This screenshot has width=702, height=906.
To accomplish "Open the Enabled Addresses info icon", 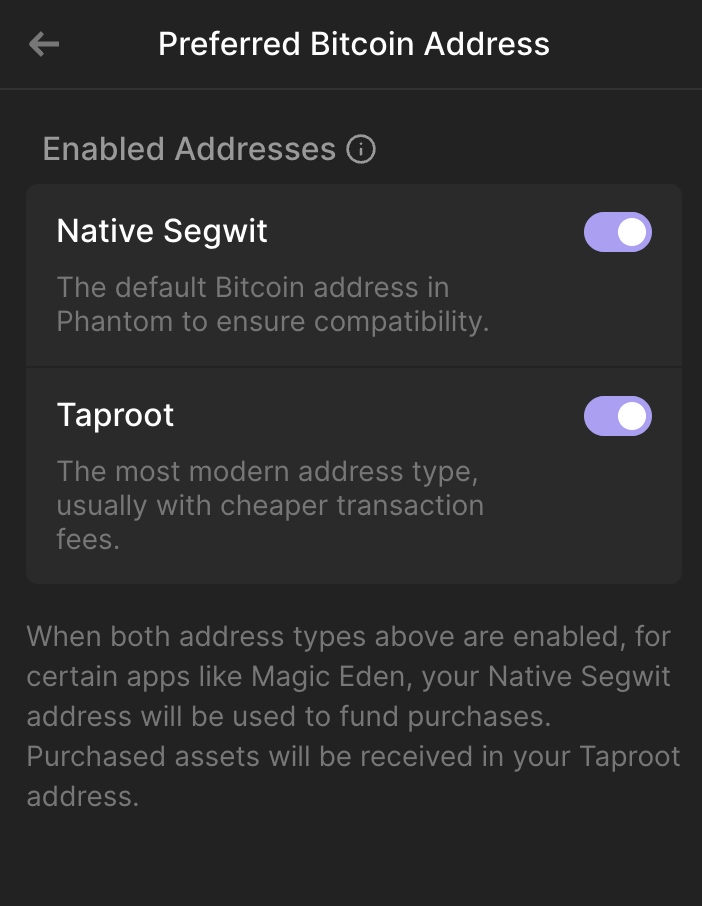I will pos(361,150).
